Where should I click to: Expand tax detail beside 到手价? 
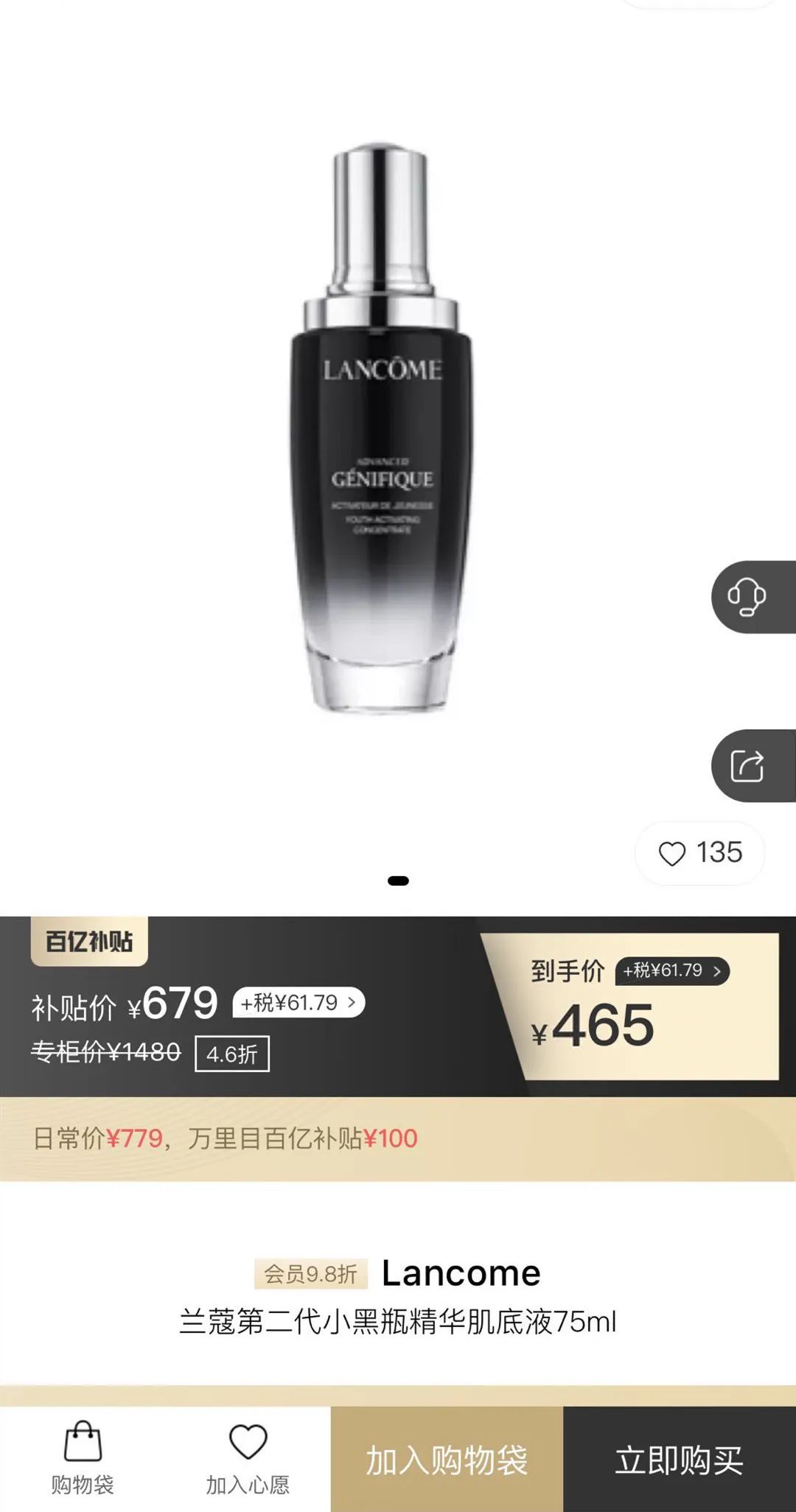(x=672, y=970)
